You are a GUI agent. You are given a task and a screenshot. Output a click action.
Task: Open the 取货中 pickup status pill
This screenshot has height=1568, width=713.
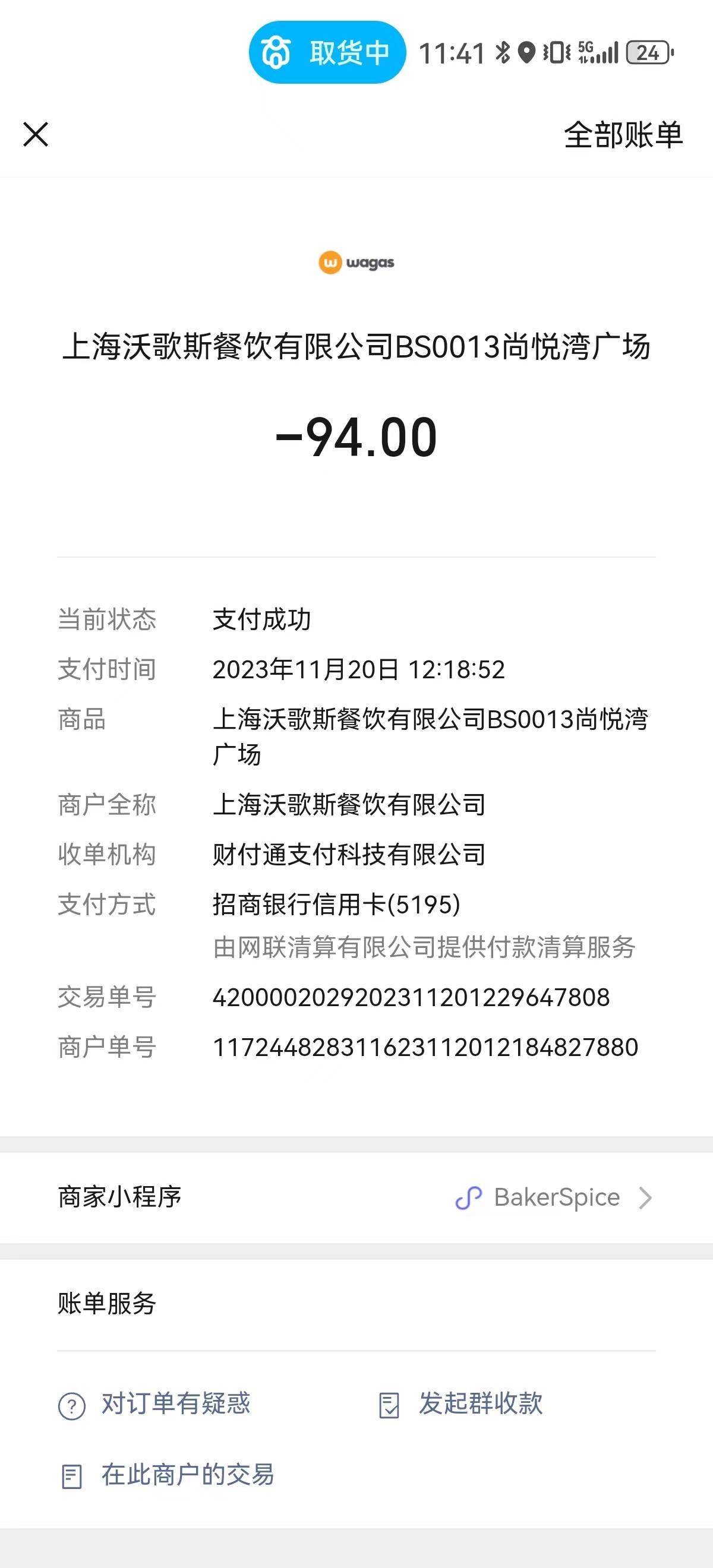click(x=327, y=52)
